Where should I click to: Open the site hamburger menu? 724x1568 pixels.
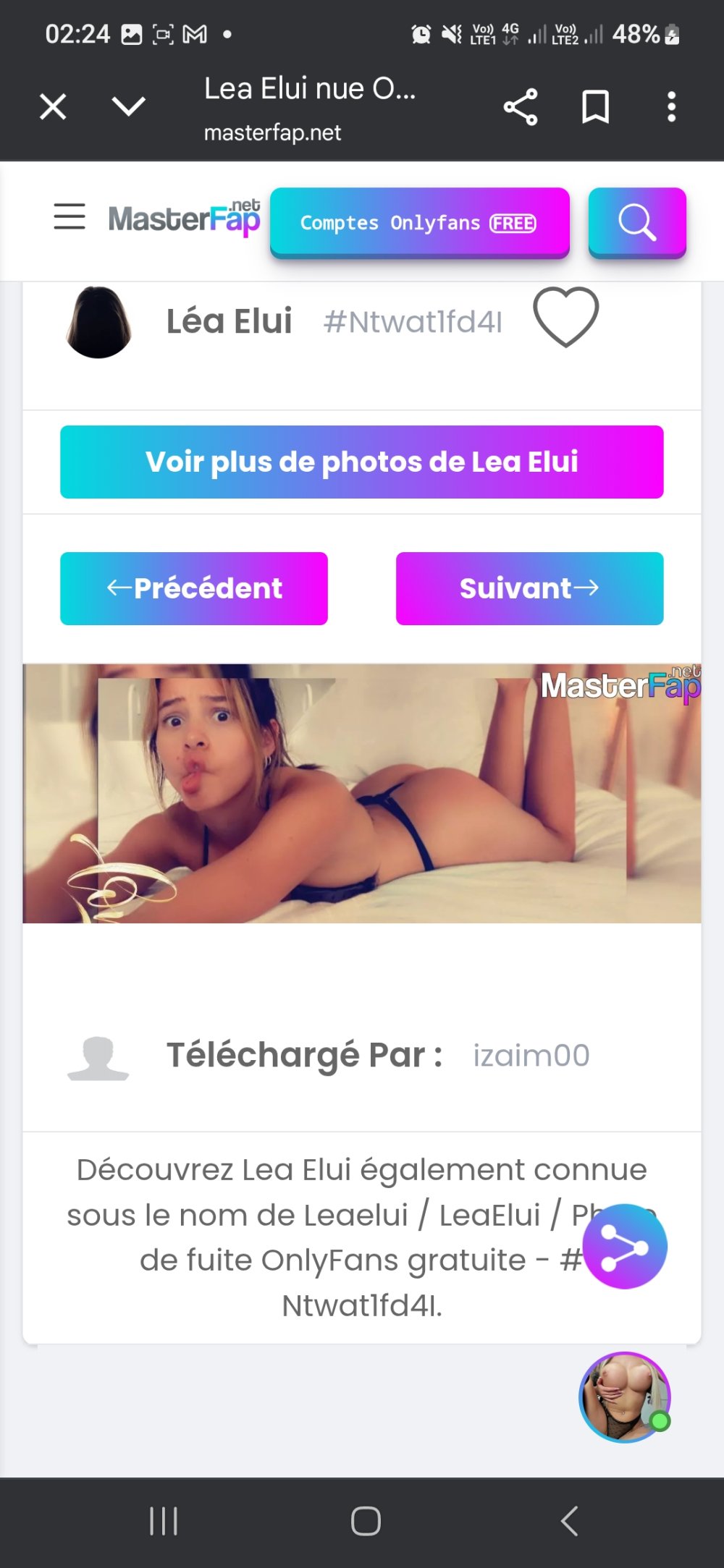pyautogui.click(x=70, y=216)
